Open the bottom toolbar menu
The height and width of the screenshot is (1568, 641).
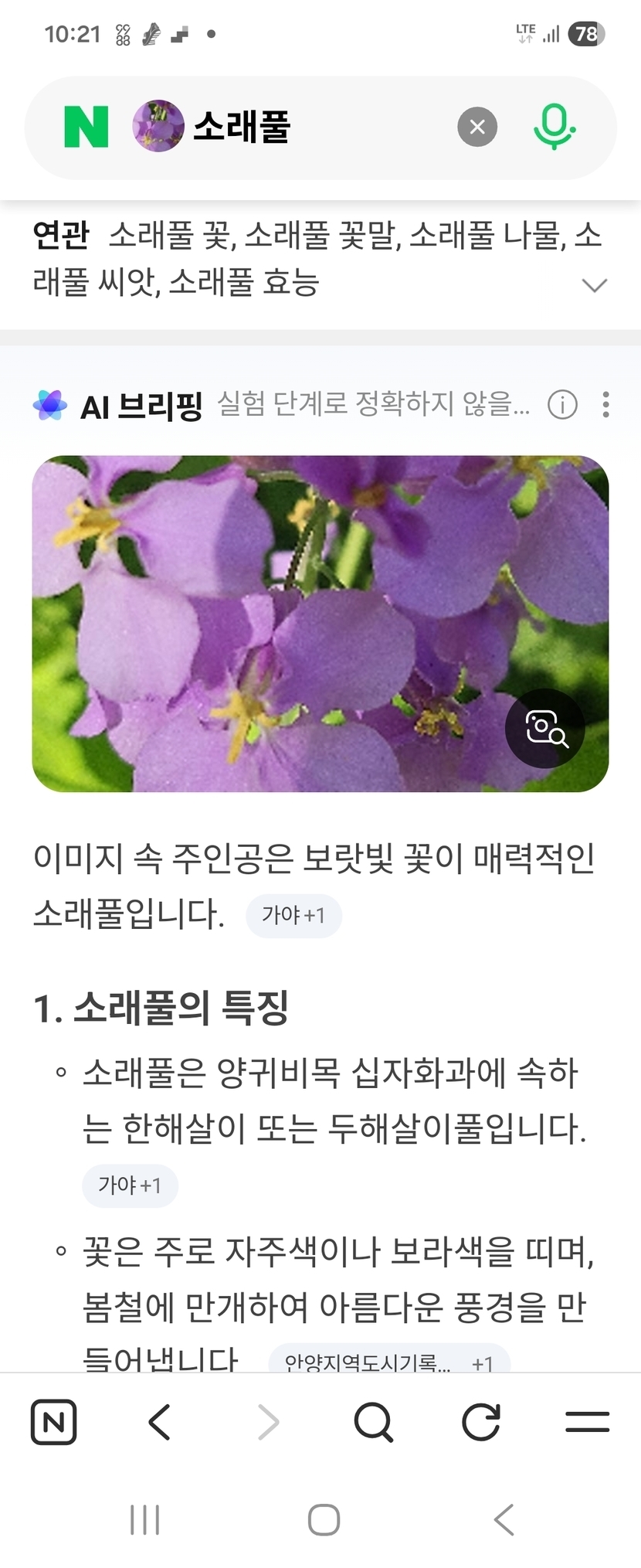click(x=588, y=1422)
